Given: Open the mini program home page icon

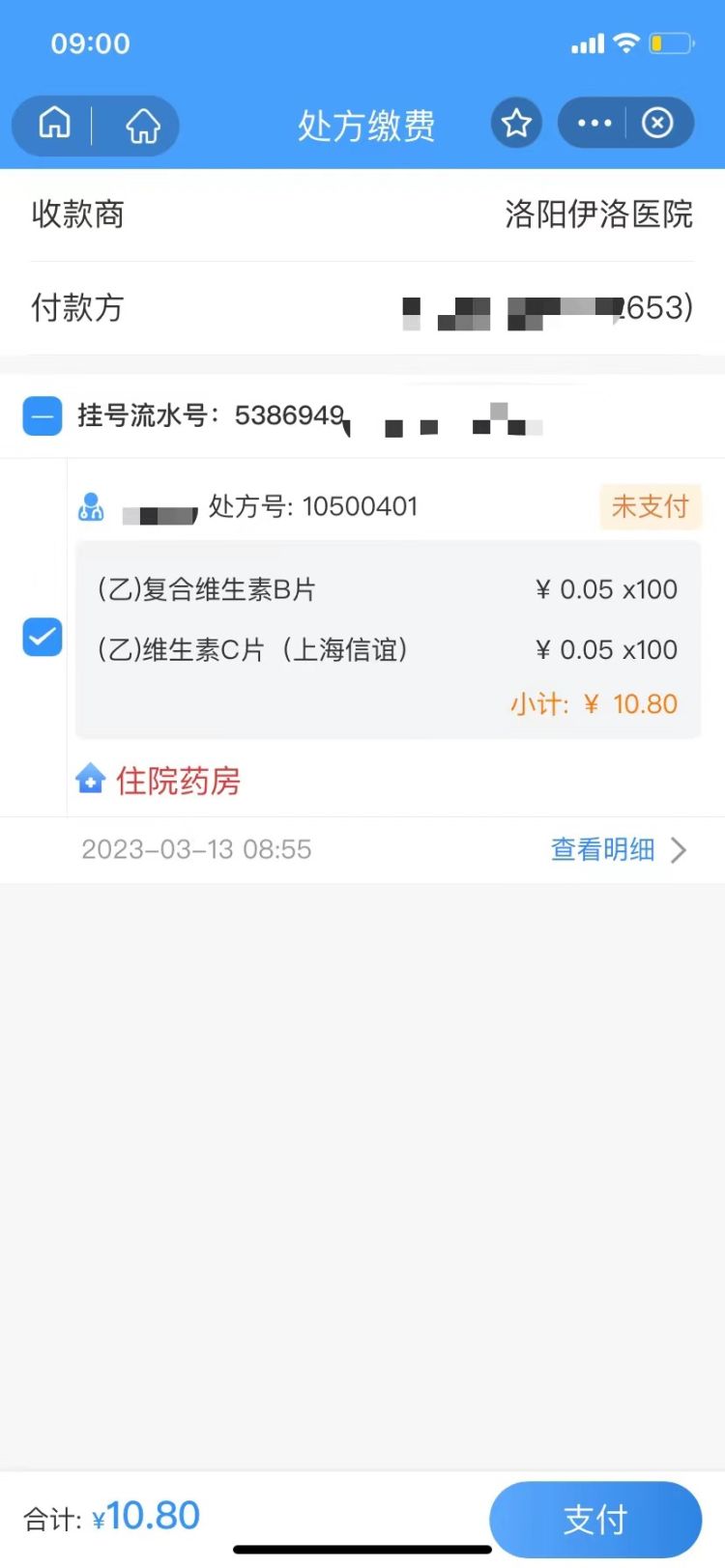Looking at the screenshot, I should click(142, 125).
